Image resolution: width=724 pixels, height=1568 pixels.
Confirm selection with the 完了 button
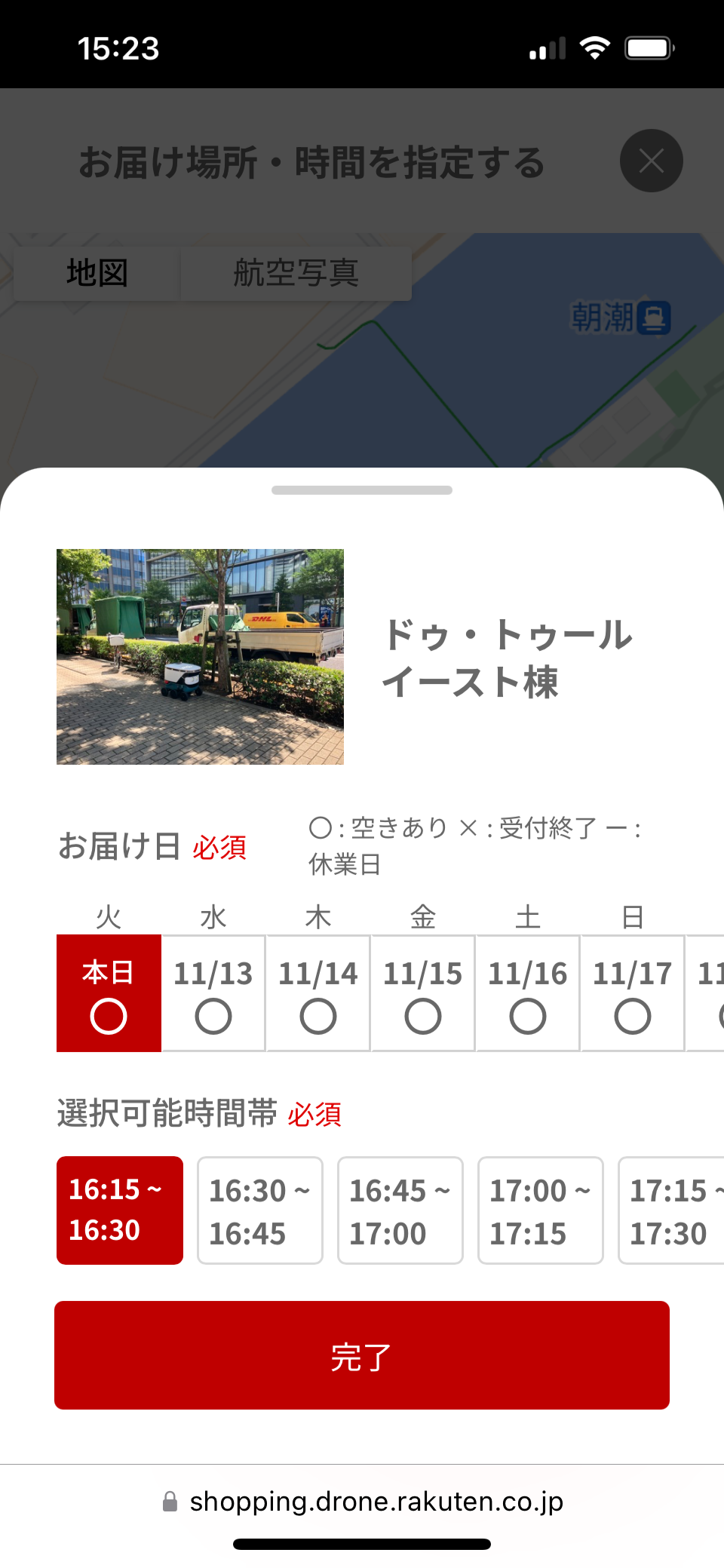click(362, 1355)
